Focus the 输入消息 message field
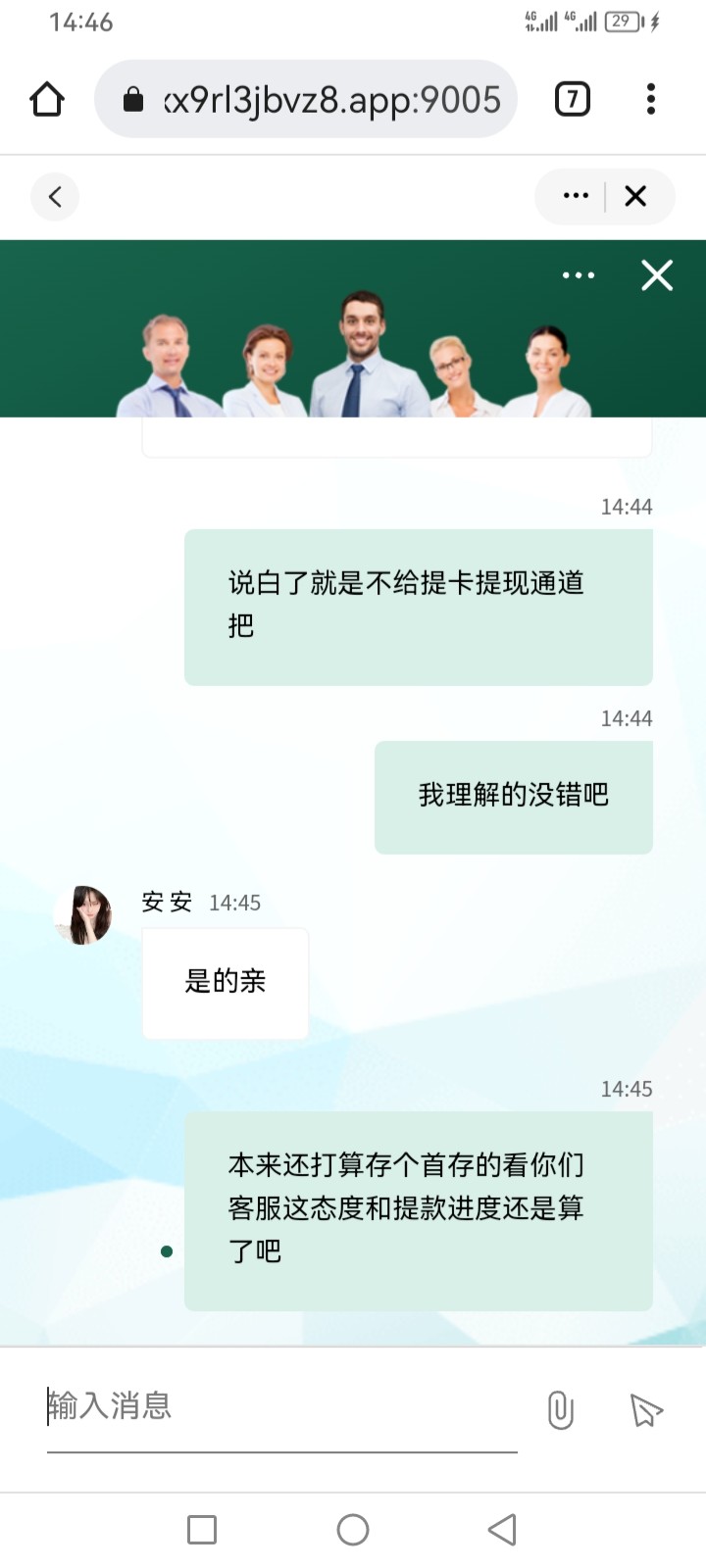This screenshot has width=706, height=1568. (281, 1406)
